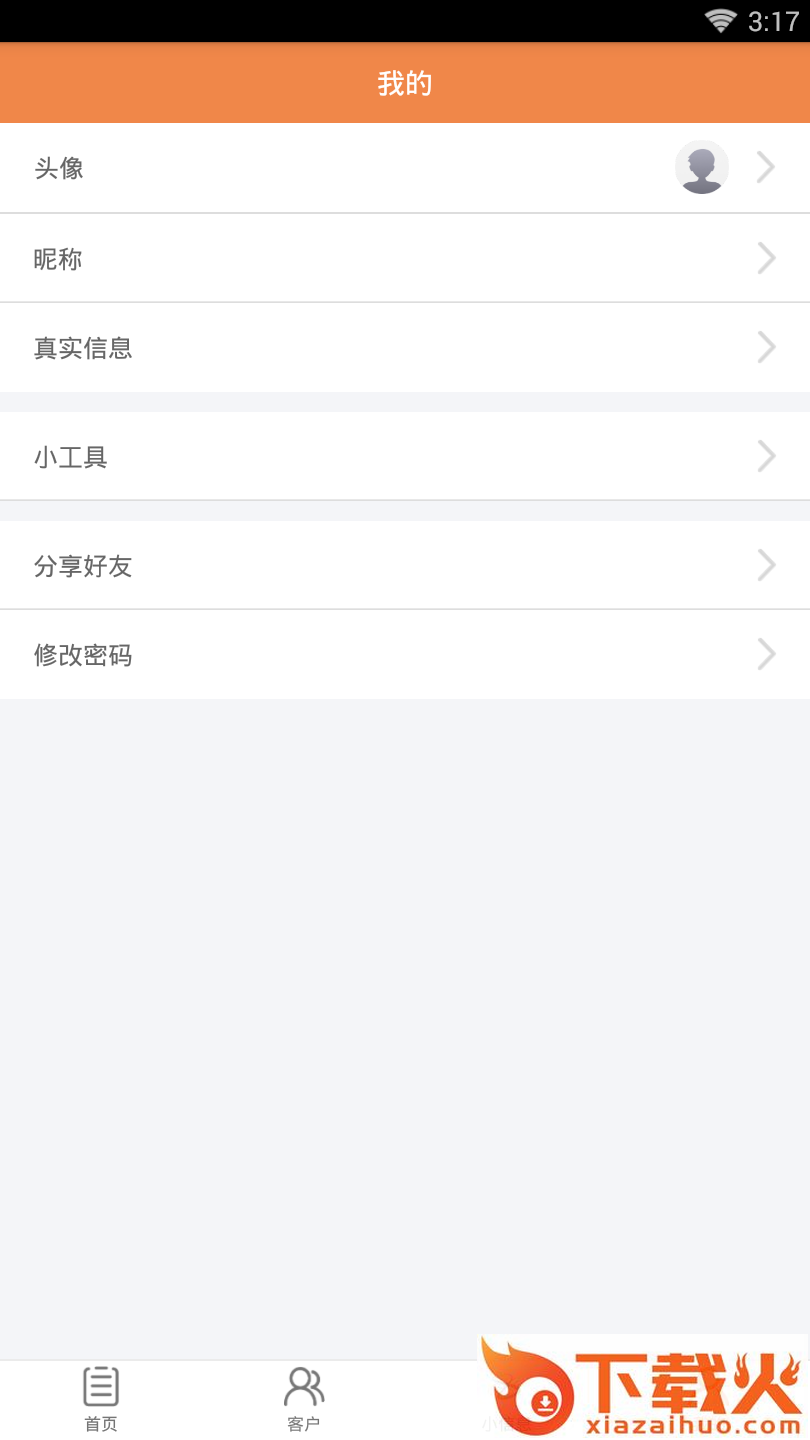Select the people-shaped 客户 tab icon
The image size is (810, 1440).
coord(303,1385)
